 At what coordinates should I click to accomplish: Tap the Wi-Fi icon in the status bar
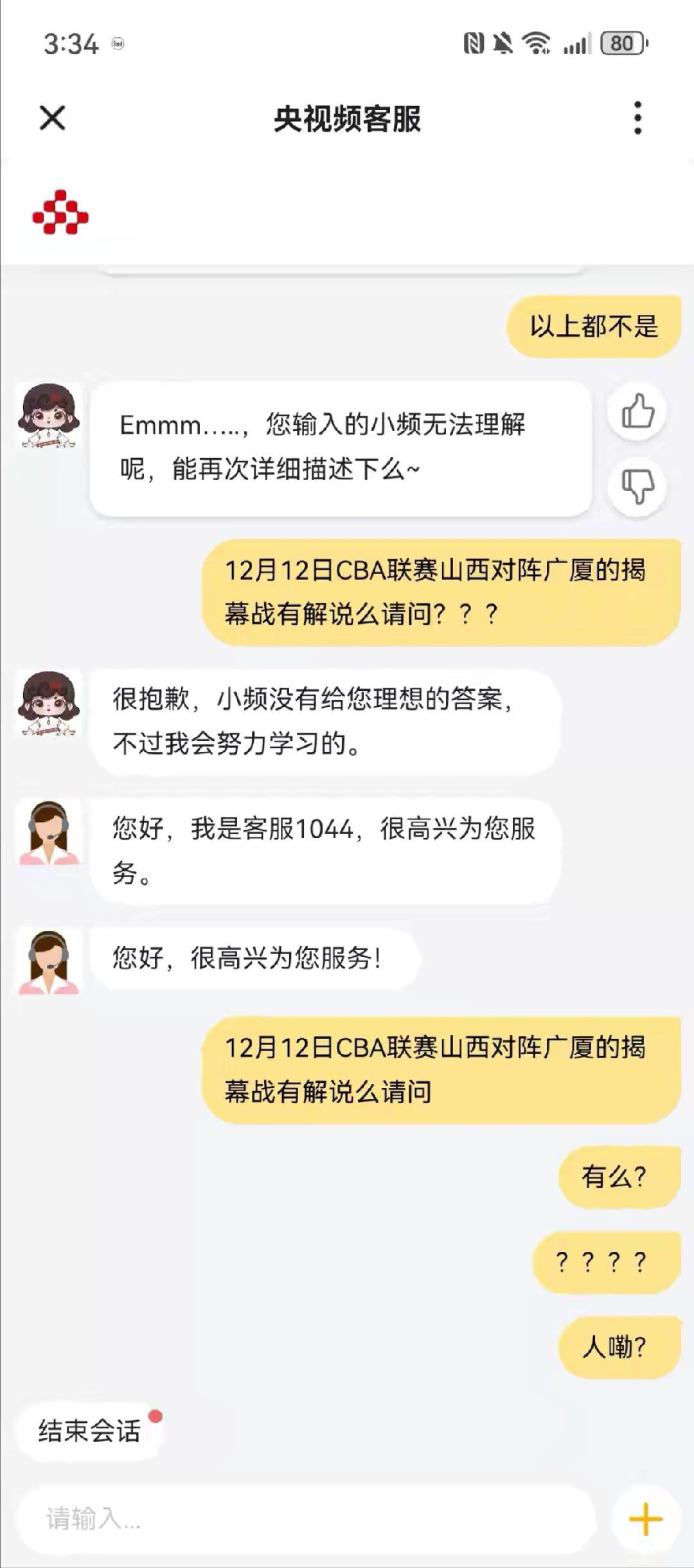(x=537, y=44)
